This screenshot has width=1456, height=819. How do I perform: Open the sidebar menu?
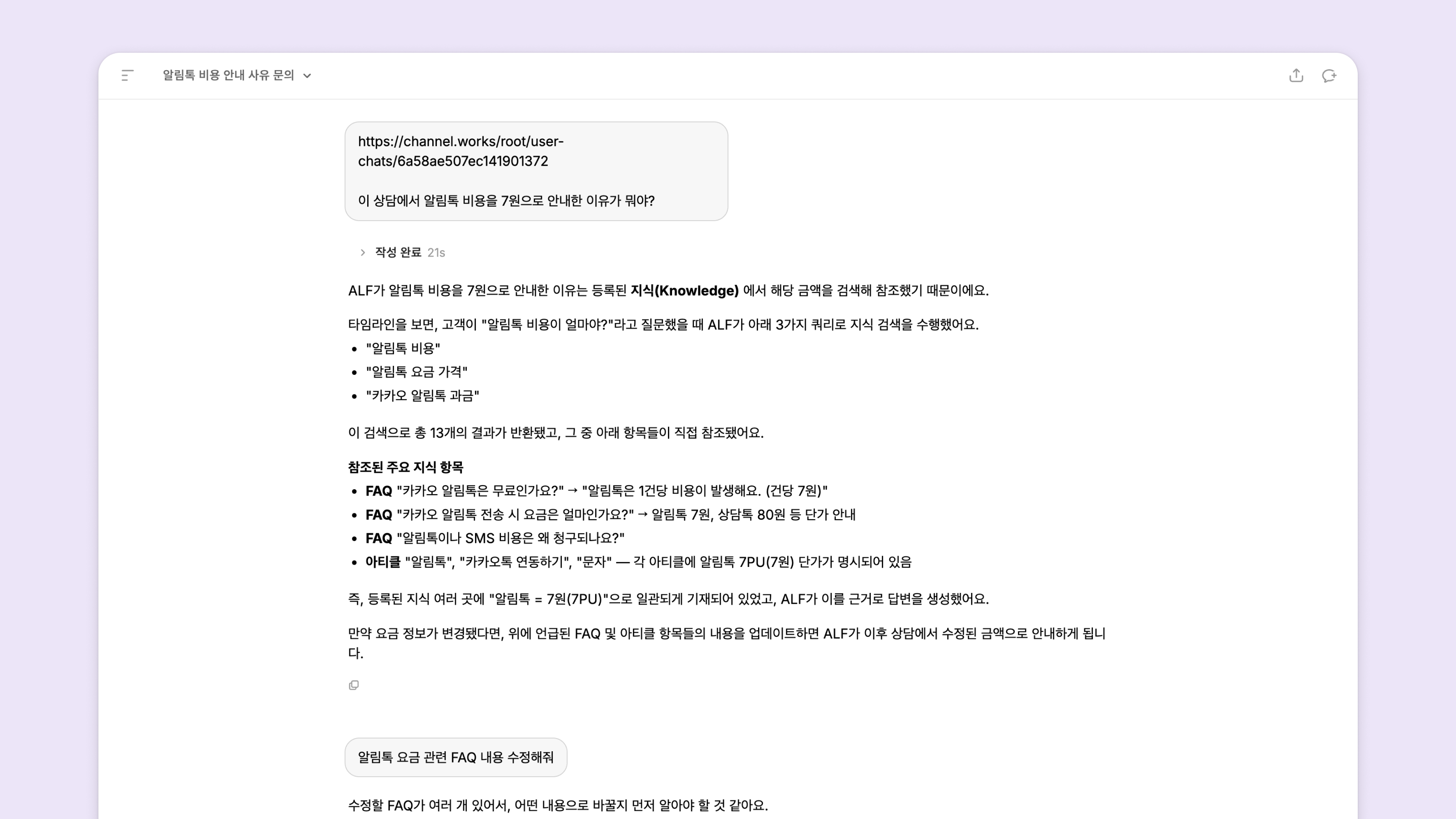tap(128, 75)
